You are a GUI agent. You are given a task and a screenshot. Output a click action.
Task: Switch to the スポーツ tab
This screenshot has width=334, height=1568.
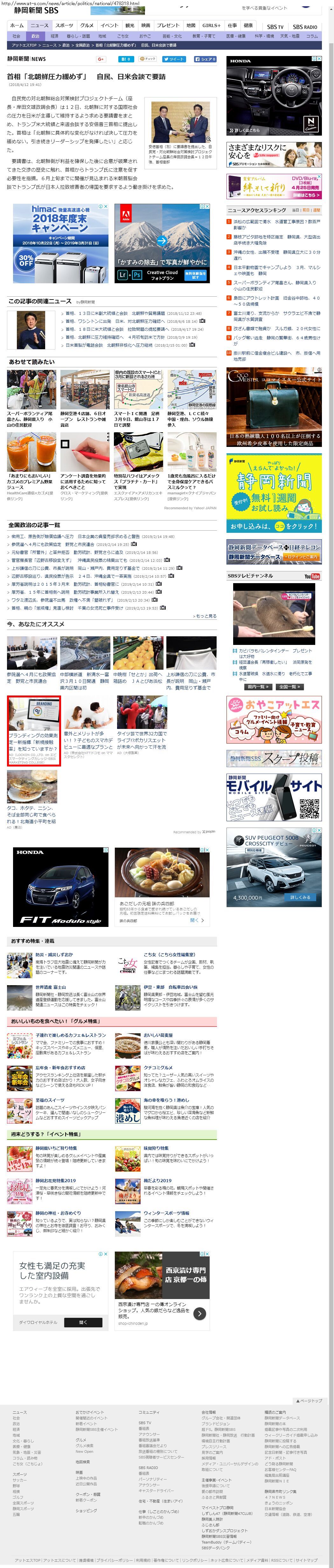[64, 25]
